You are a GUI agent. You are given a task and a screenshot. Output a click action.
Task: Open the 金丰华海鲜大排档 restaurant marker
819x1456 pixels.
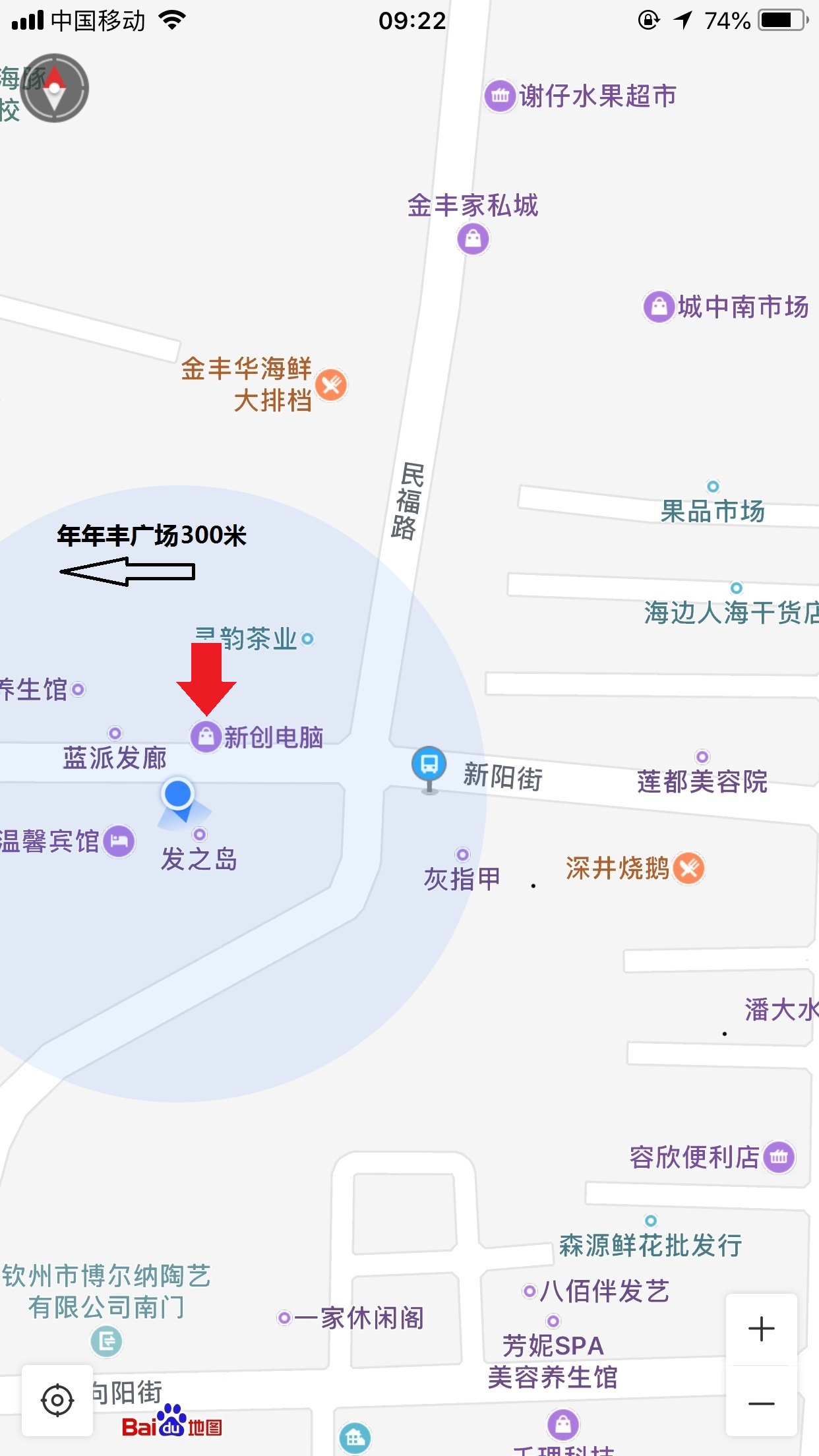tap(331, 384)
